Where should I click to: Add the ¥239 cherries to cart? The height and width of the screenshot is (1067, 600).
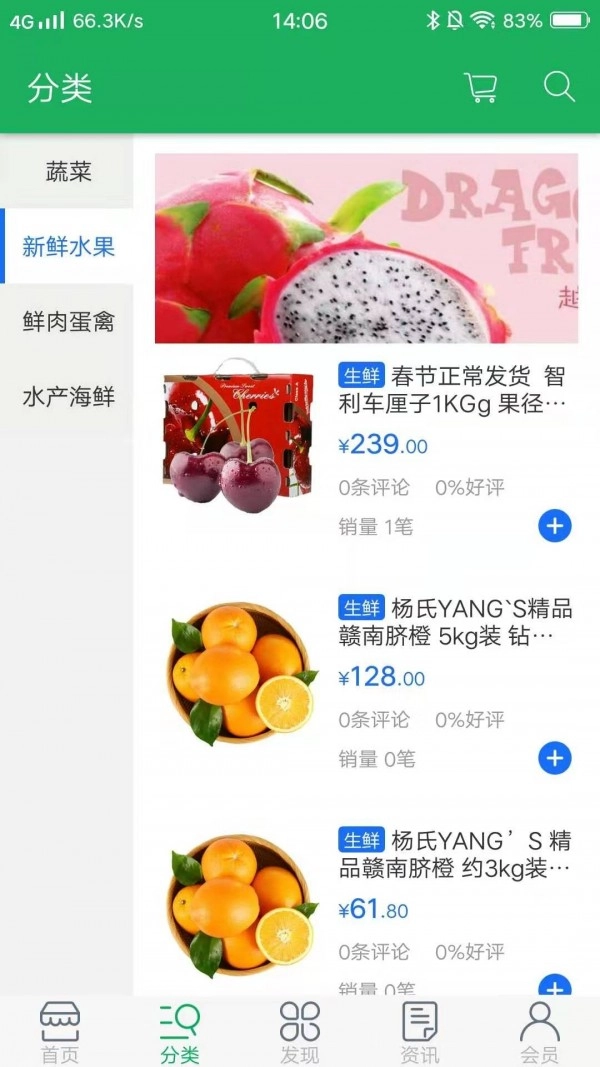(555, 525)
